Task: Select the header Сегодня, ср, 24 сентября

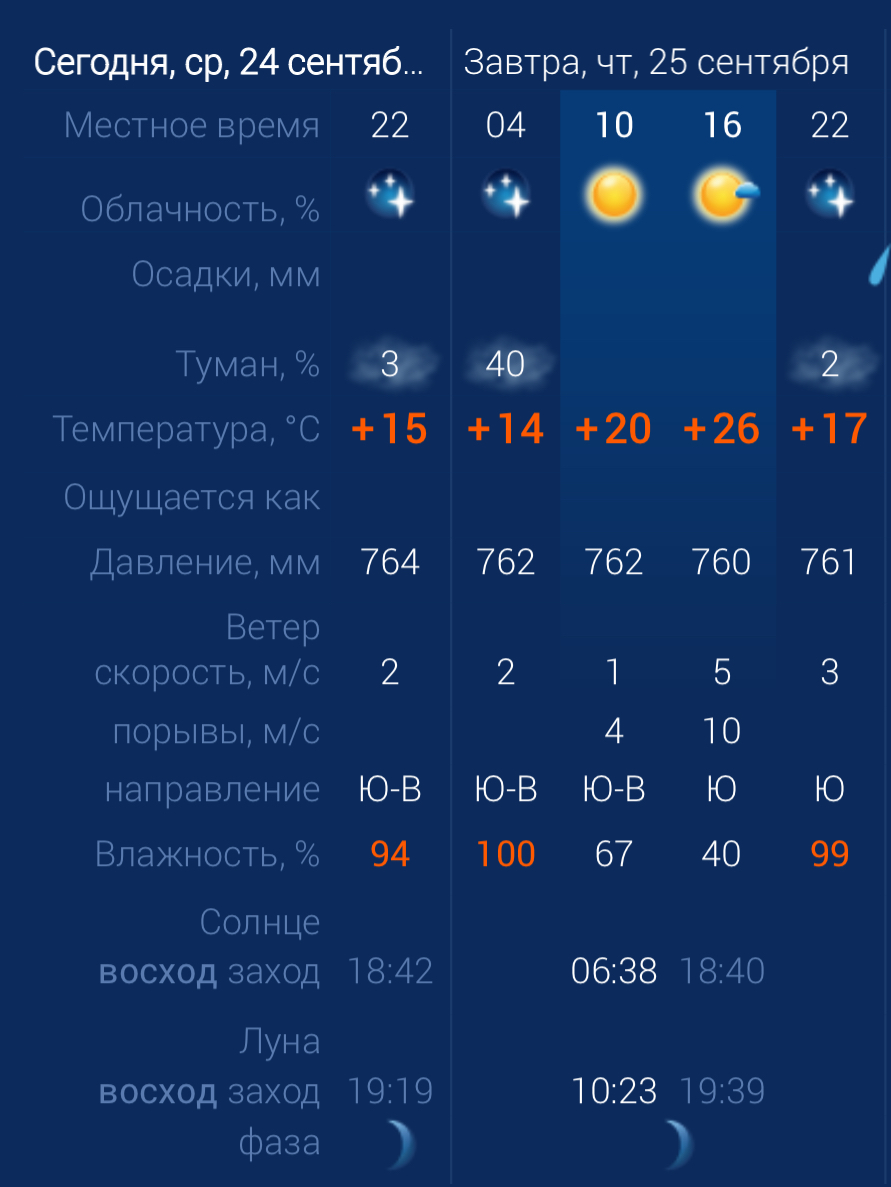Action: pyautogui.click(x=228, y=63)
